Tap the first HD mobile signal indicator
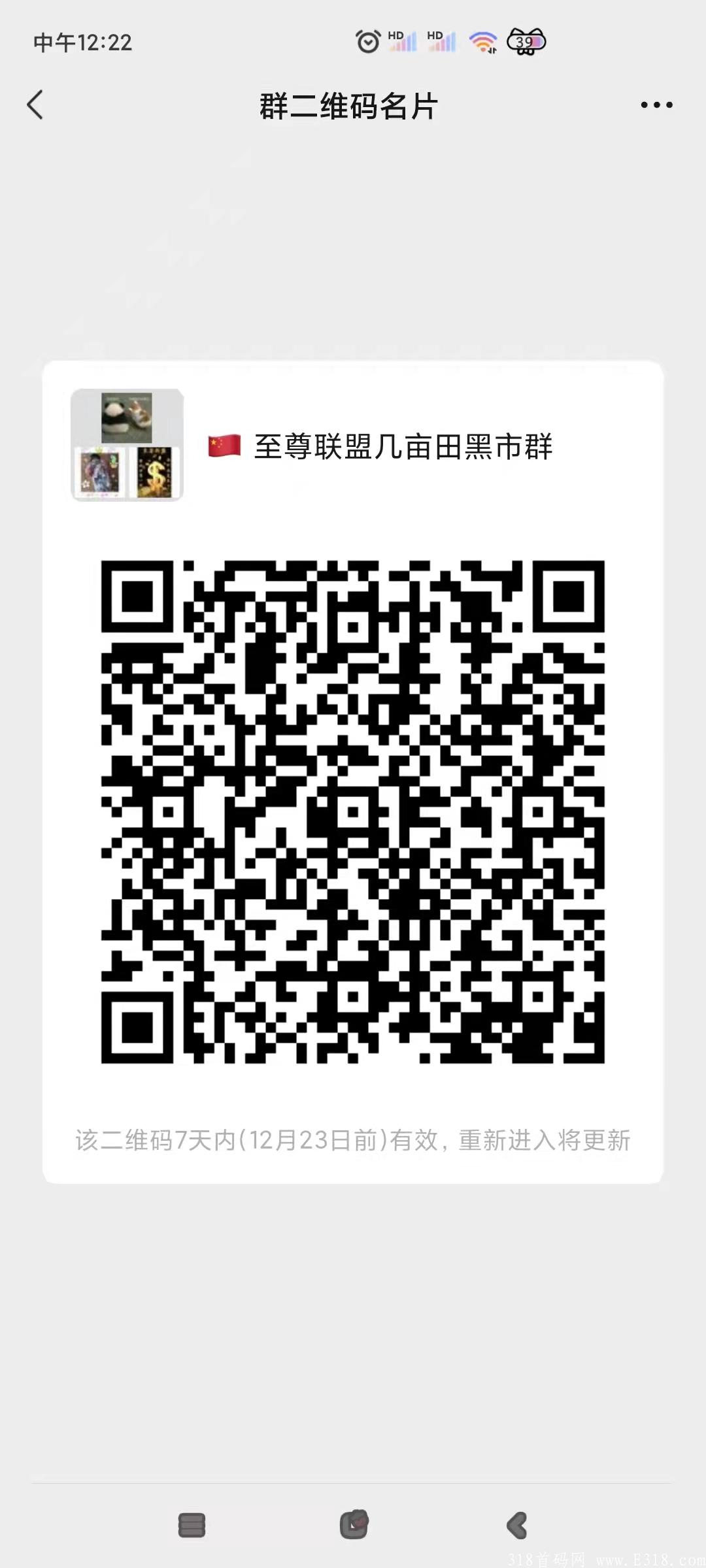This screenshot has width=706, height=1568. [x=400, y=41]
